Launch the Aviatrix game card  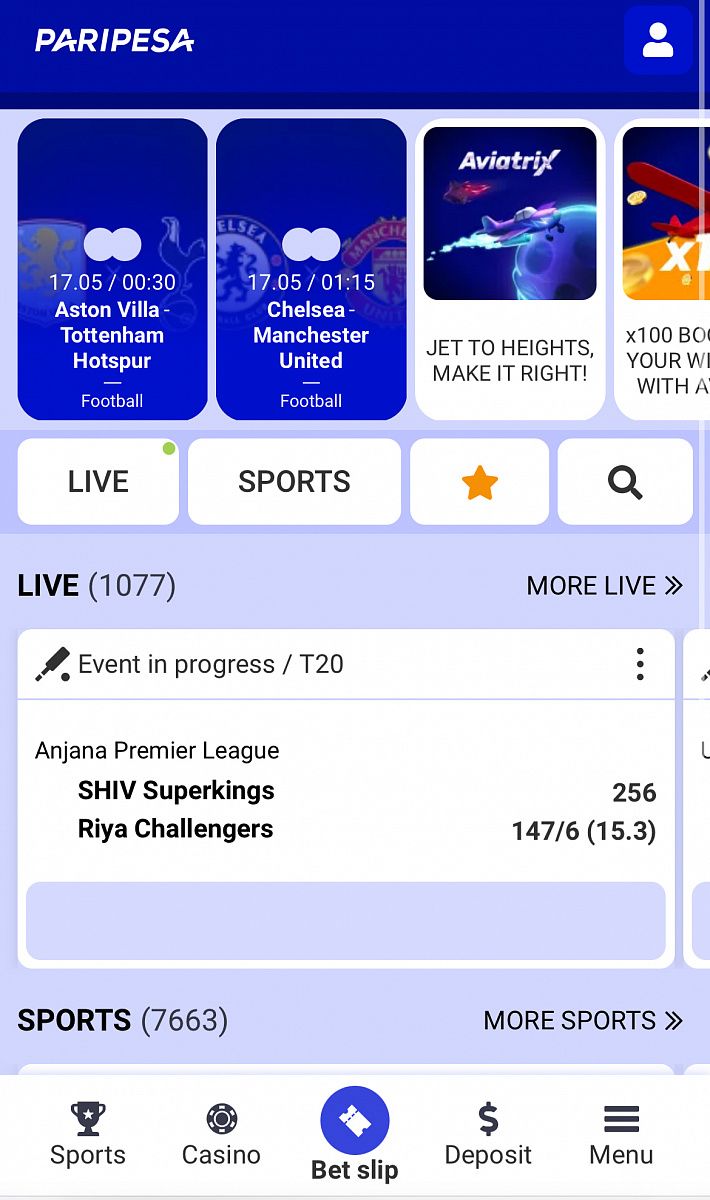(x=510, y=269)
